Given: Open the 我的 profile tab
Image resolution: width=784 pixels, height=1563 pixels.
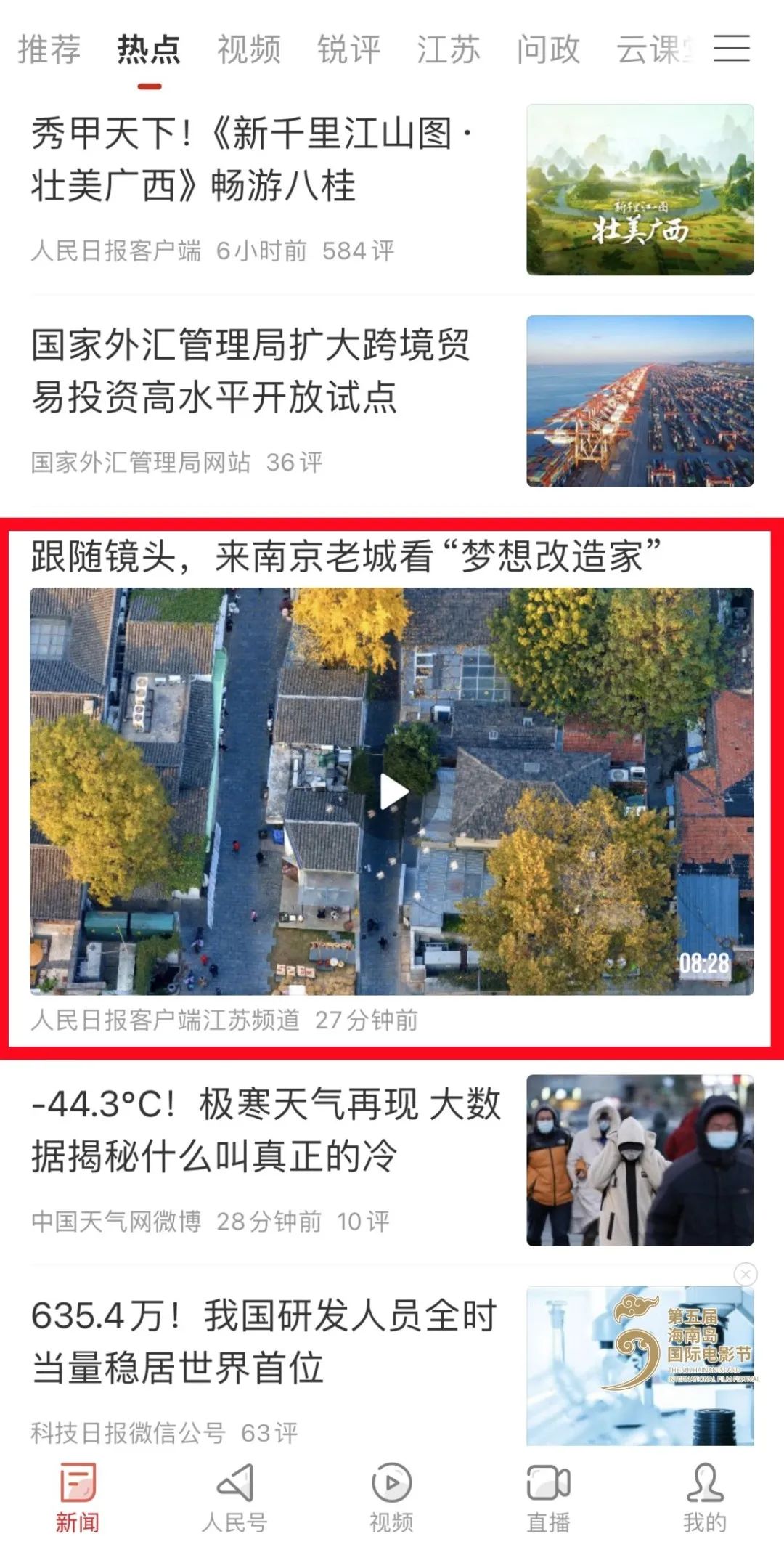Looking at the screenshot, I should click(x=704, y=1498).
